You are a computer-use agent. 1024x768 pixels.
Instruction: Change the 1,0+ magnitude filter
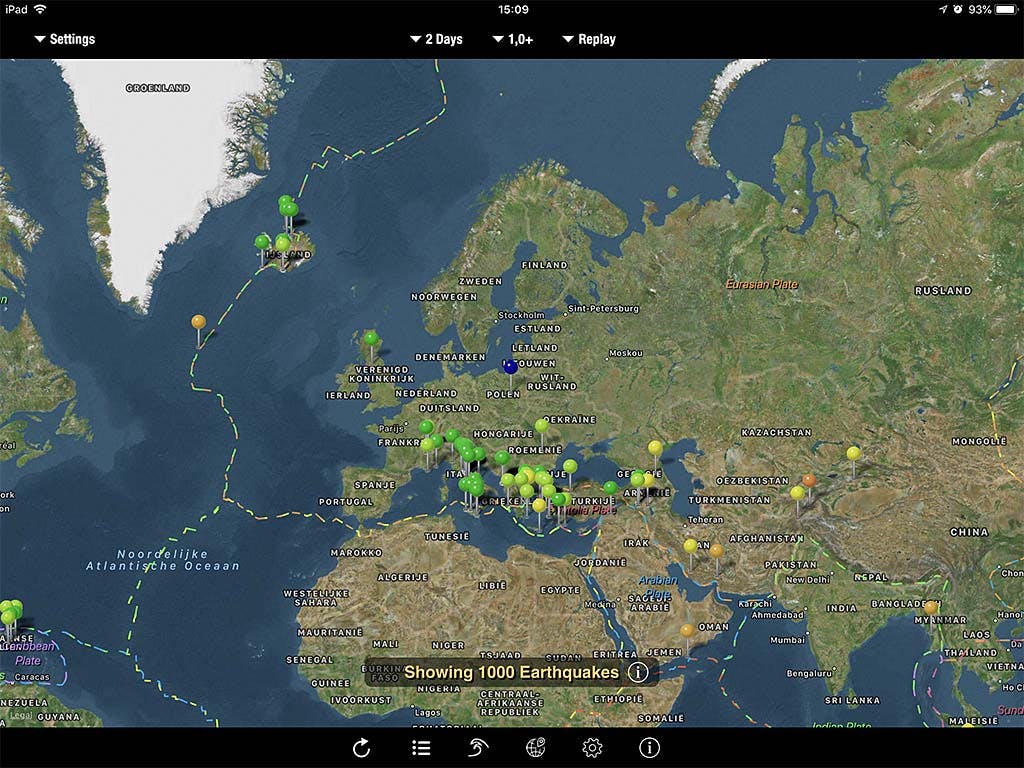pyautogui.click(x=513, y=39)
